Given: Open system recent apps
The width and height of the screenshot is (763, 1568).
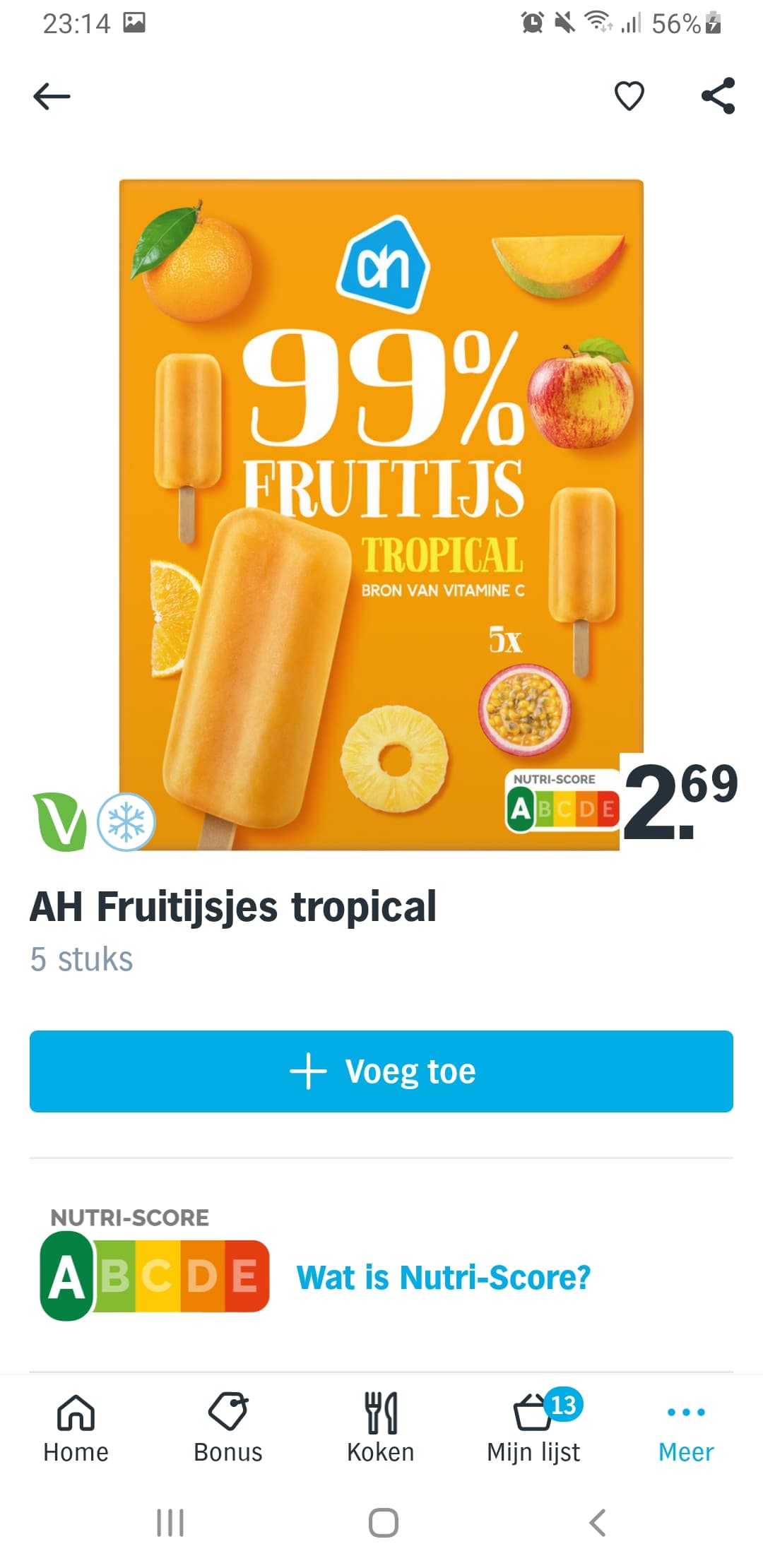Looking at the screenshot, I should [x=170, y=1523].
